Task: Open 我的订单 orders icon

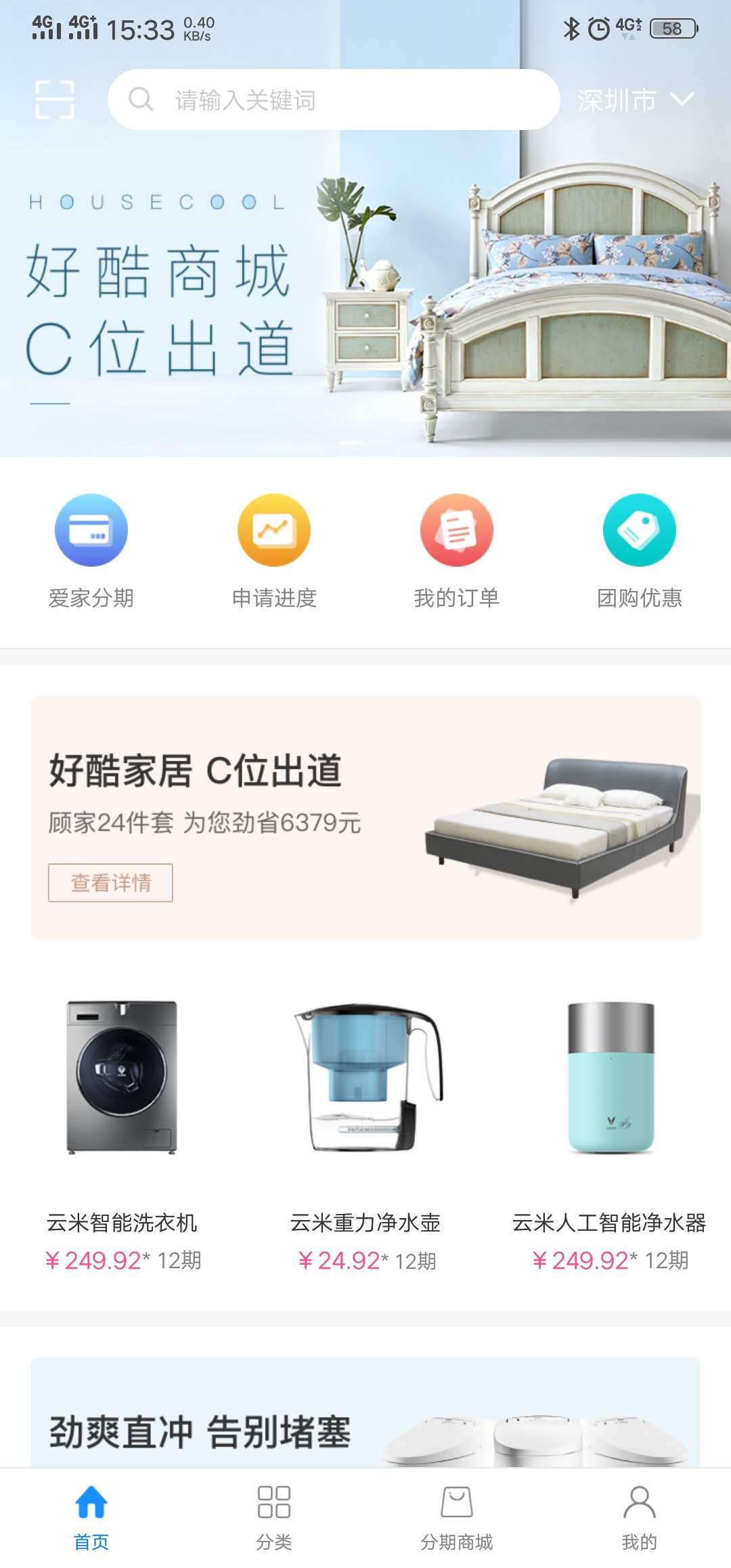Action: point(458,531)
